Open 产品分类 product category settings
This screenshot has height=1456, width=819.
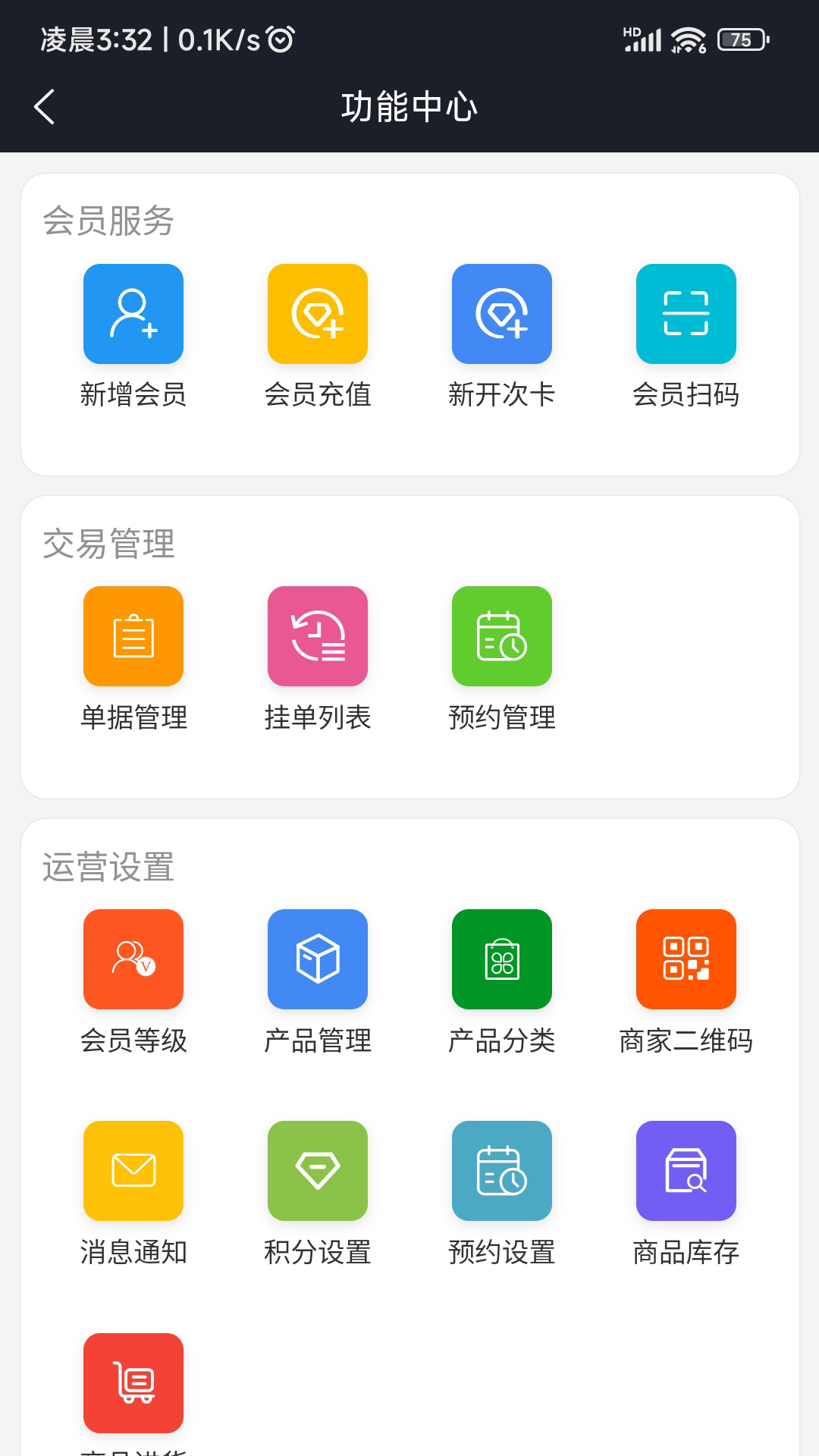[x=502, y=959]
